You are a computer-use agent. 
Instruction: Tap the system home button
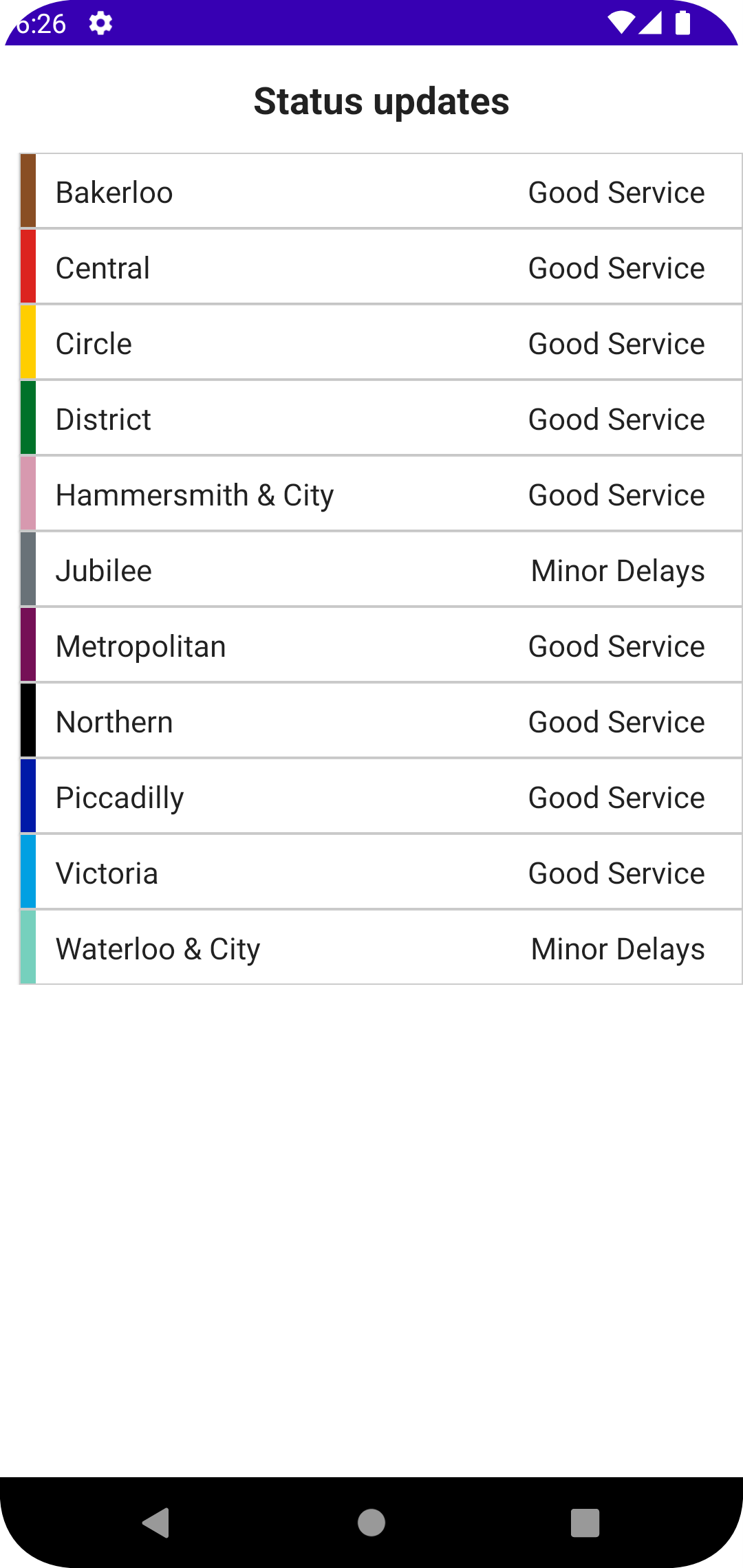pos(371,1523)
